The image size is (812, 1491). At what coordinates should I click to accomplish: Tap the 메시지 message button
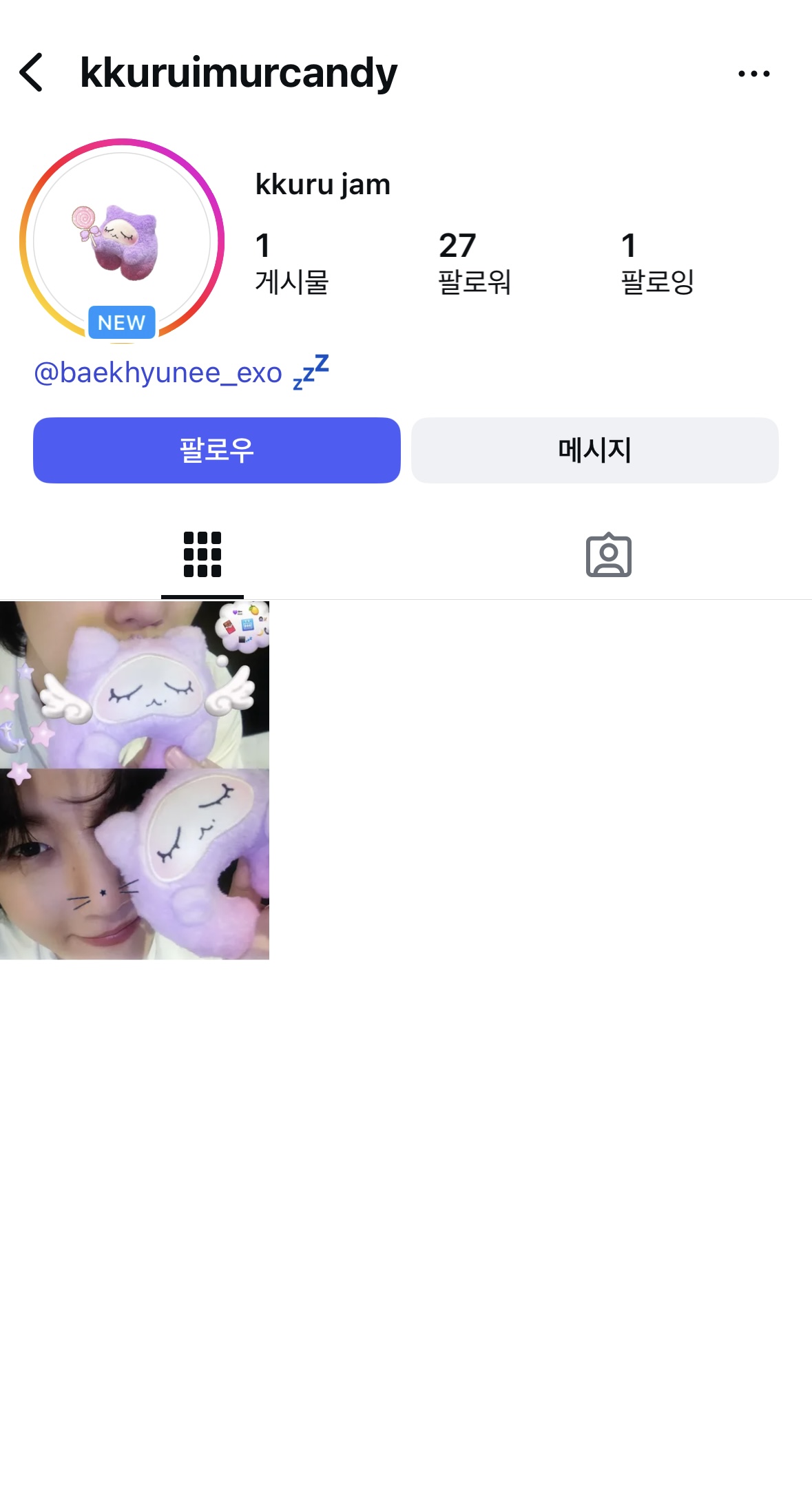coord(595,450)
